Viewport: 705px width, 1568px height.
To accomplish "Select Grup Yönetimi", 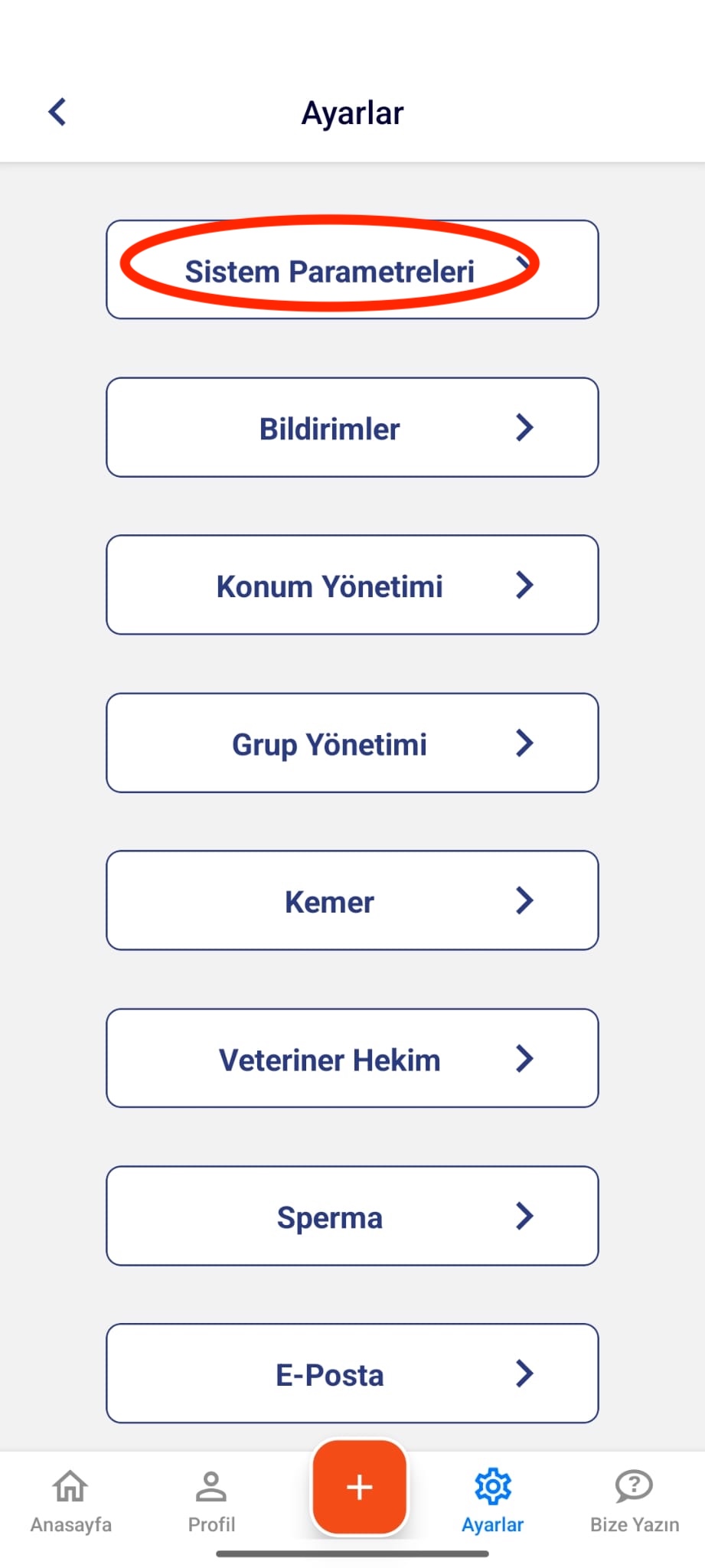I will point(352,743).
